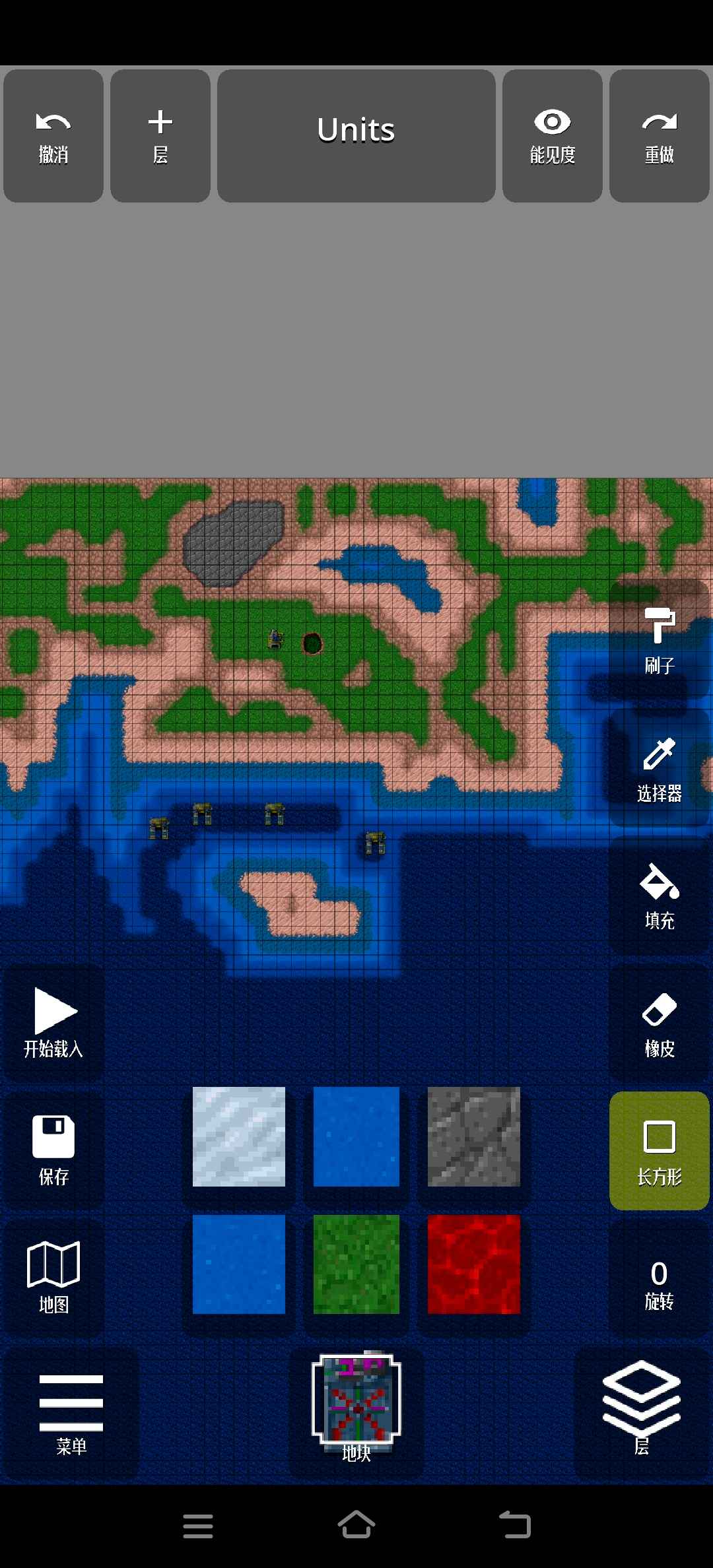This screenshot has height=1568, width=713.
Task: Select the picker tool 选择器
Action: [660, 768]
